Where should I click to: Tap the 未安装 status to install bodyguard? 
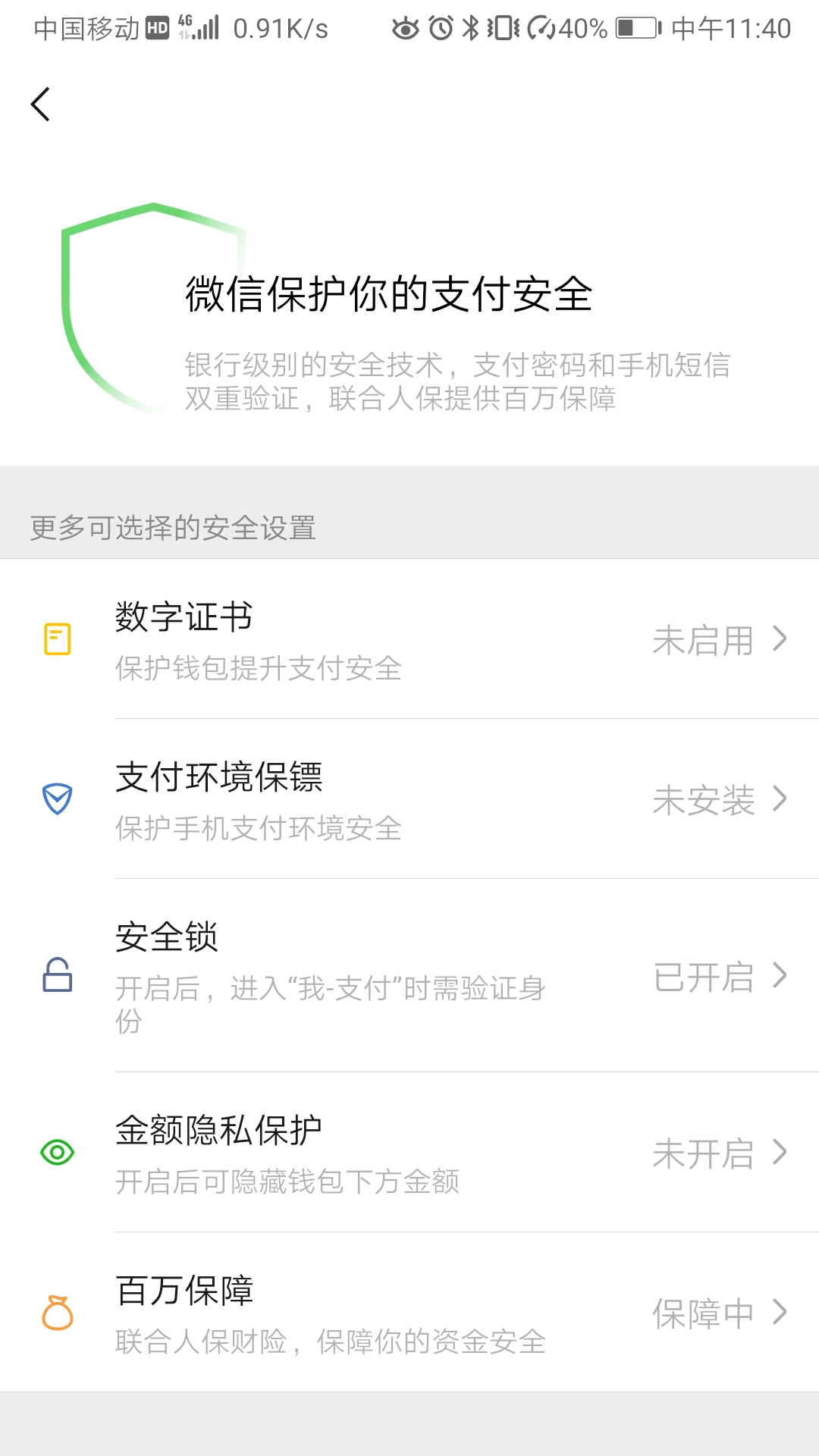704,797
